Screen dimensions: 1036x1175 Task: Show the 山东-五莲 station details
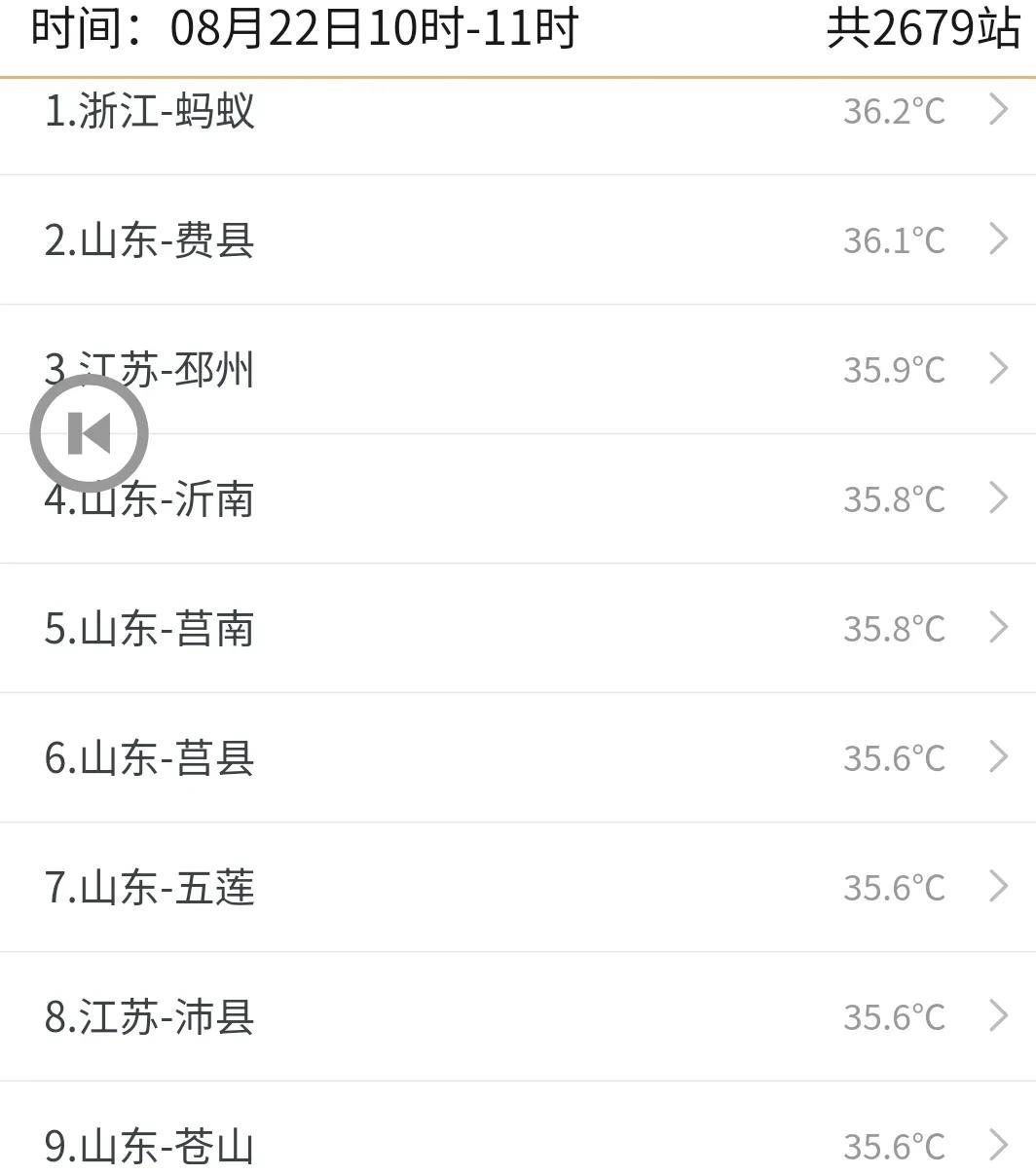518,887
